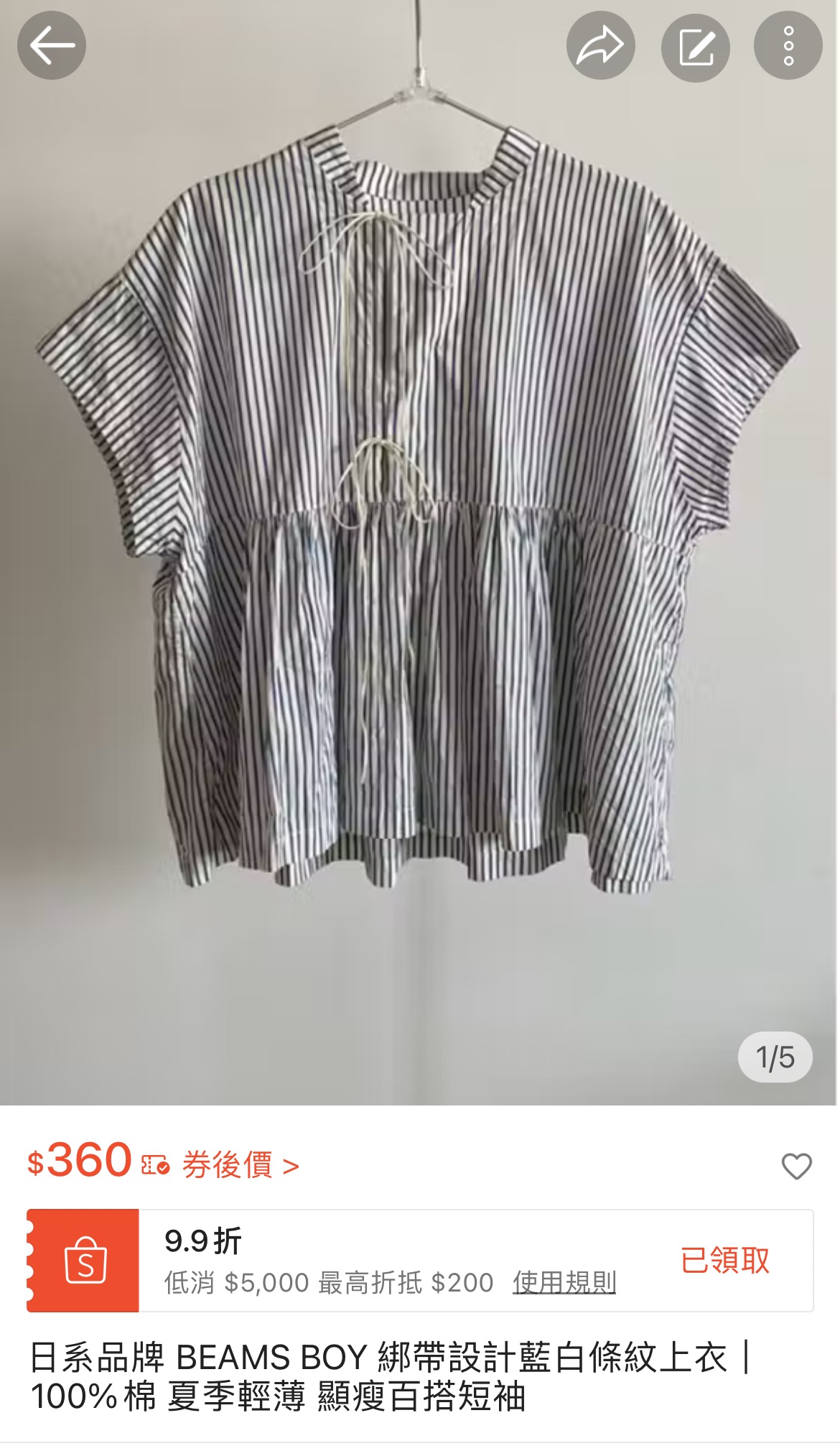840x1451 pixels.
Task: Go back using the arrow icon
Action: pos(52,46)
